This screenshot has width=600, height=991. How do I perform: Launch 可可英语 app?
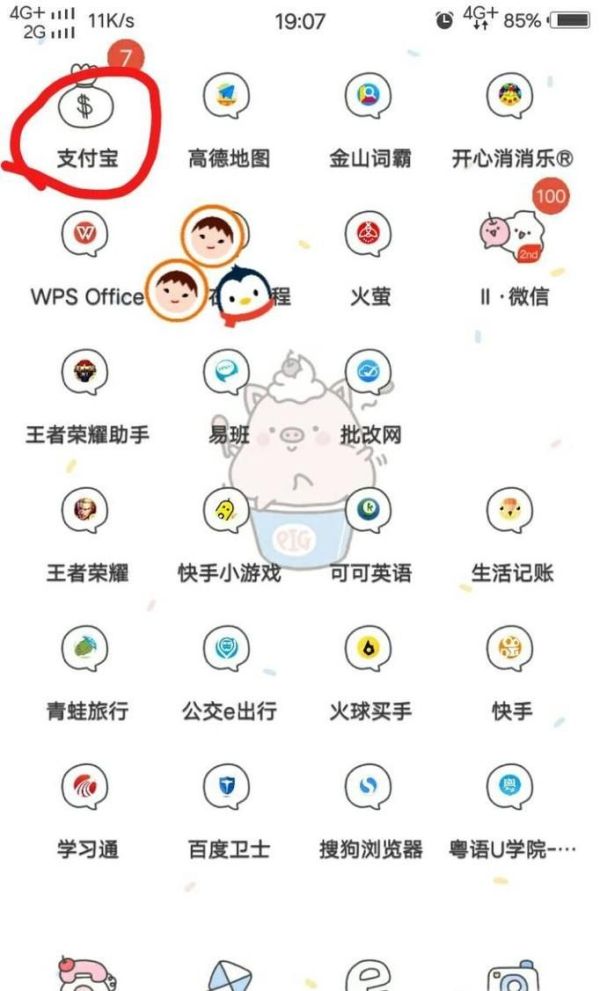pos(369,513)
